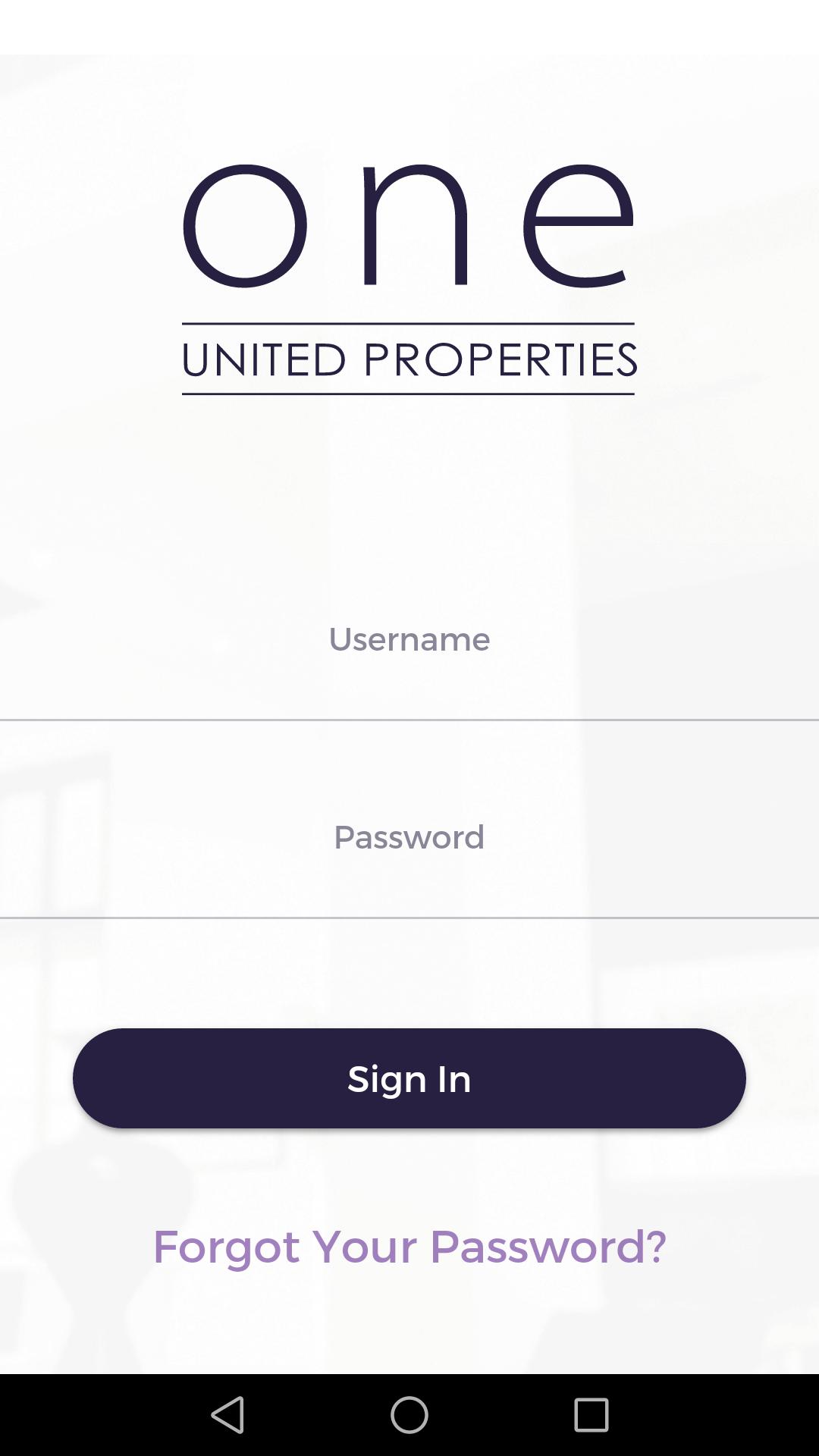Go back using system back button
The height and width of the screenshot is (1456, 819).
(x=227, y=1415)
